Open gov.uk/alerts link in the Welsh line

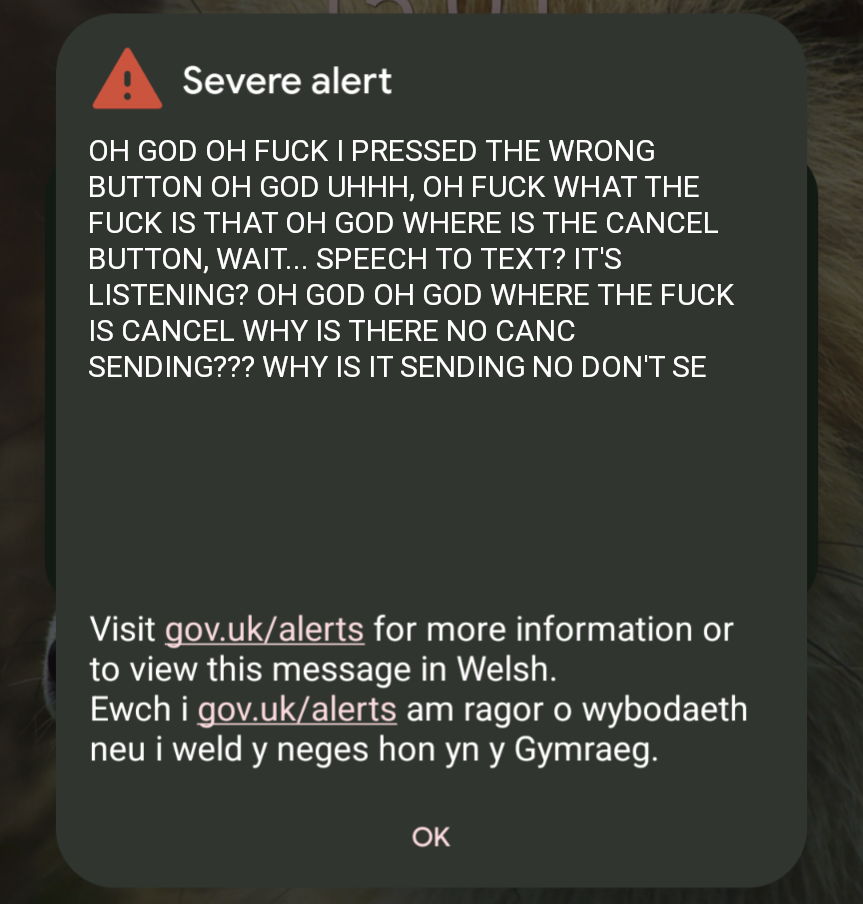click(297, 709)
